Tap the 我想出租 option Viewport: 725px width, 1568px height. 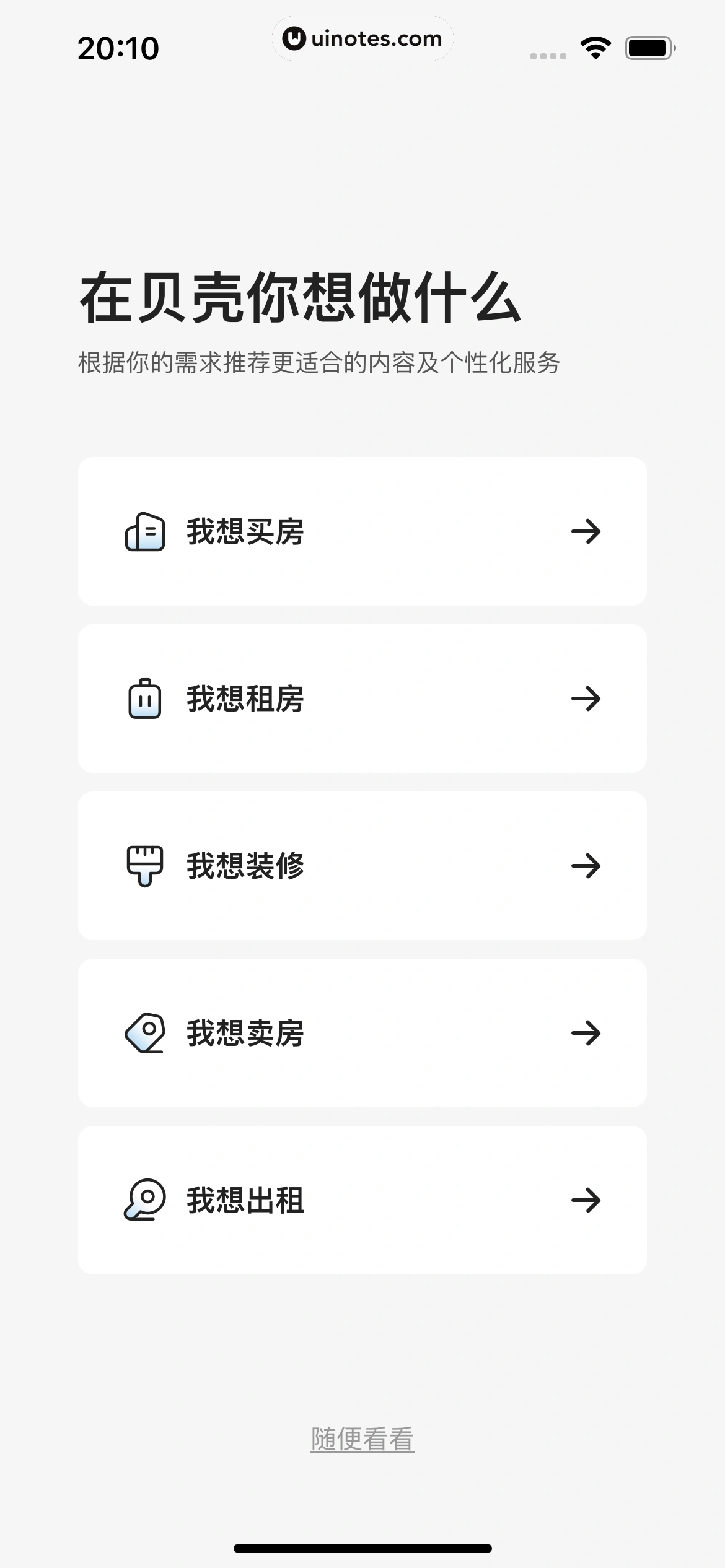[362, 1200]
